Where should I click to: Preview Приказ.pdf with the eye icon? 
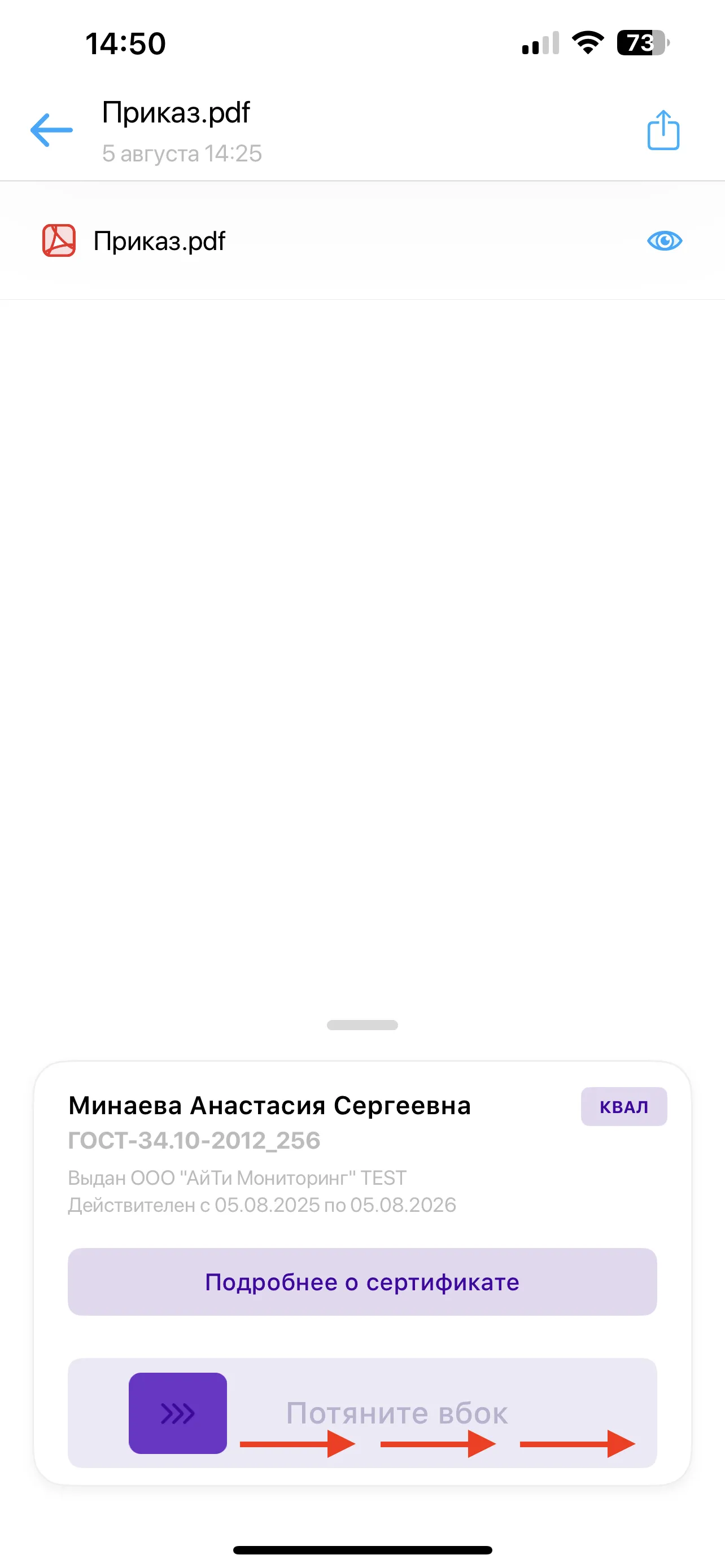click(x=664, y=241)
